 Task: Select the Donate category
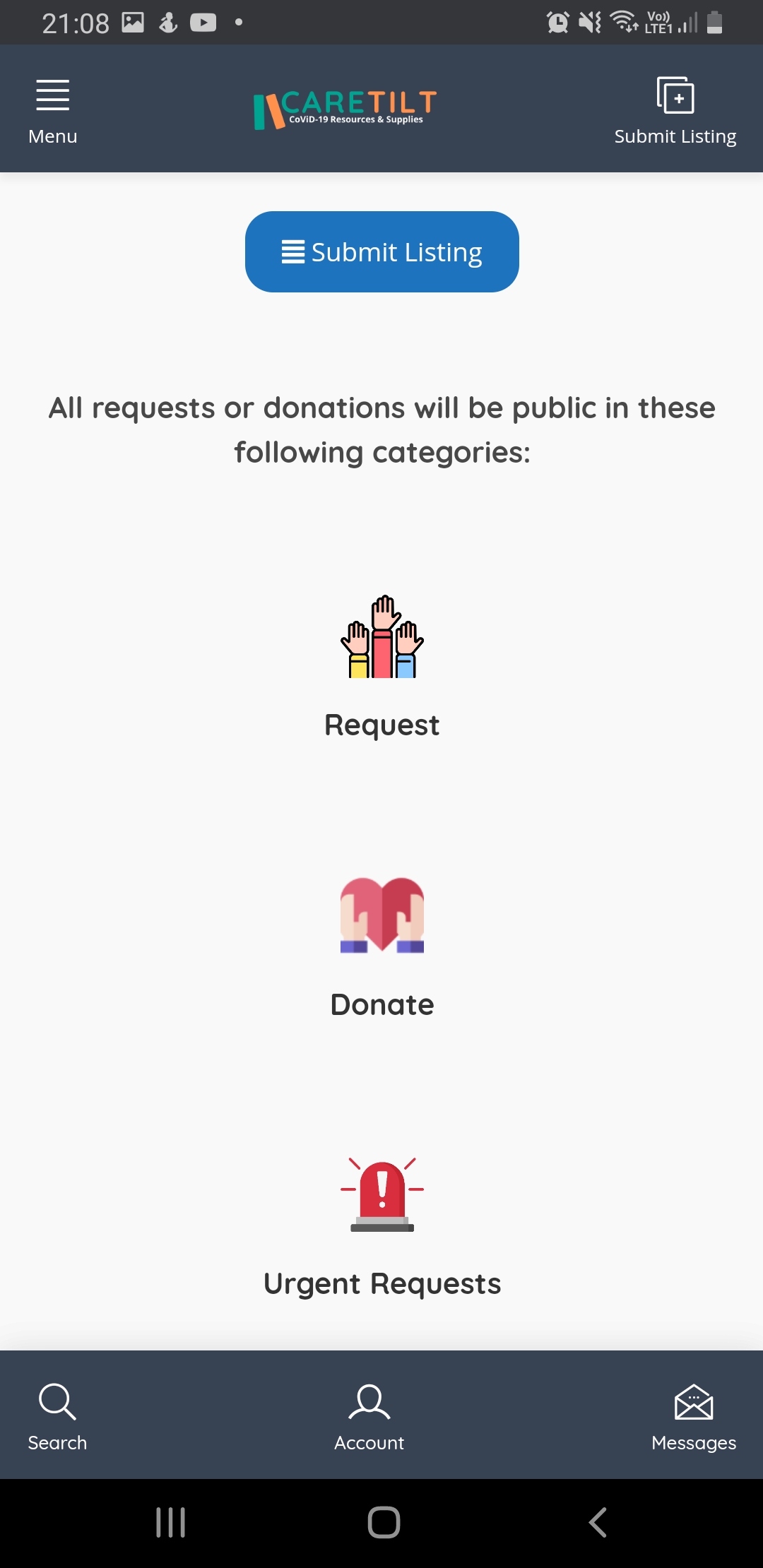(381, 946)
